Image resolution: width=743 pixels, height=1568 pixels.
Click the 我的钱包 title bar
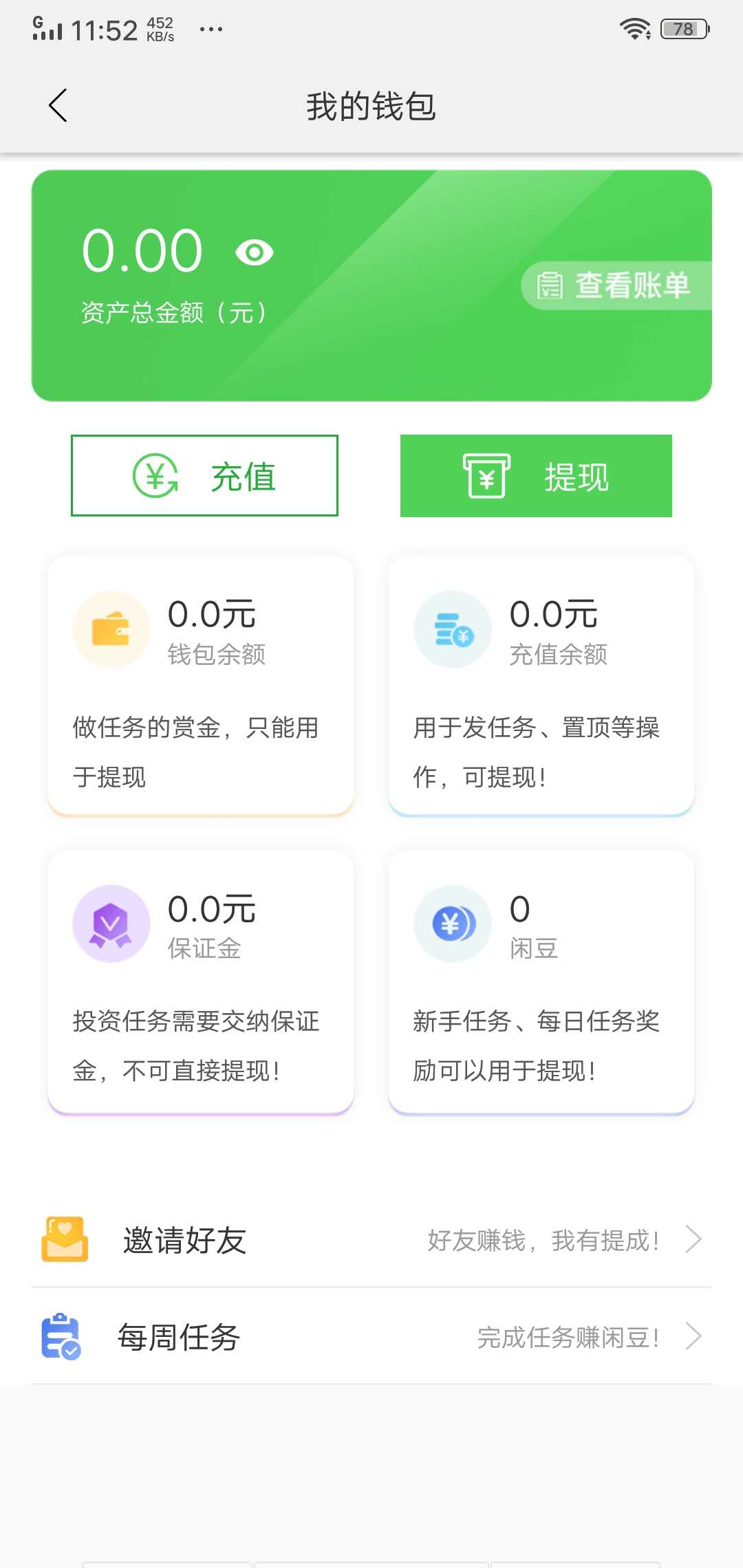click(371, 107)
